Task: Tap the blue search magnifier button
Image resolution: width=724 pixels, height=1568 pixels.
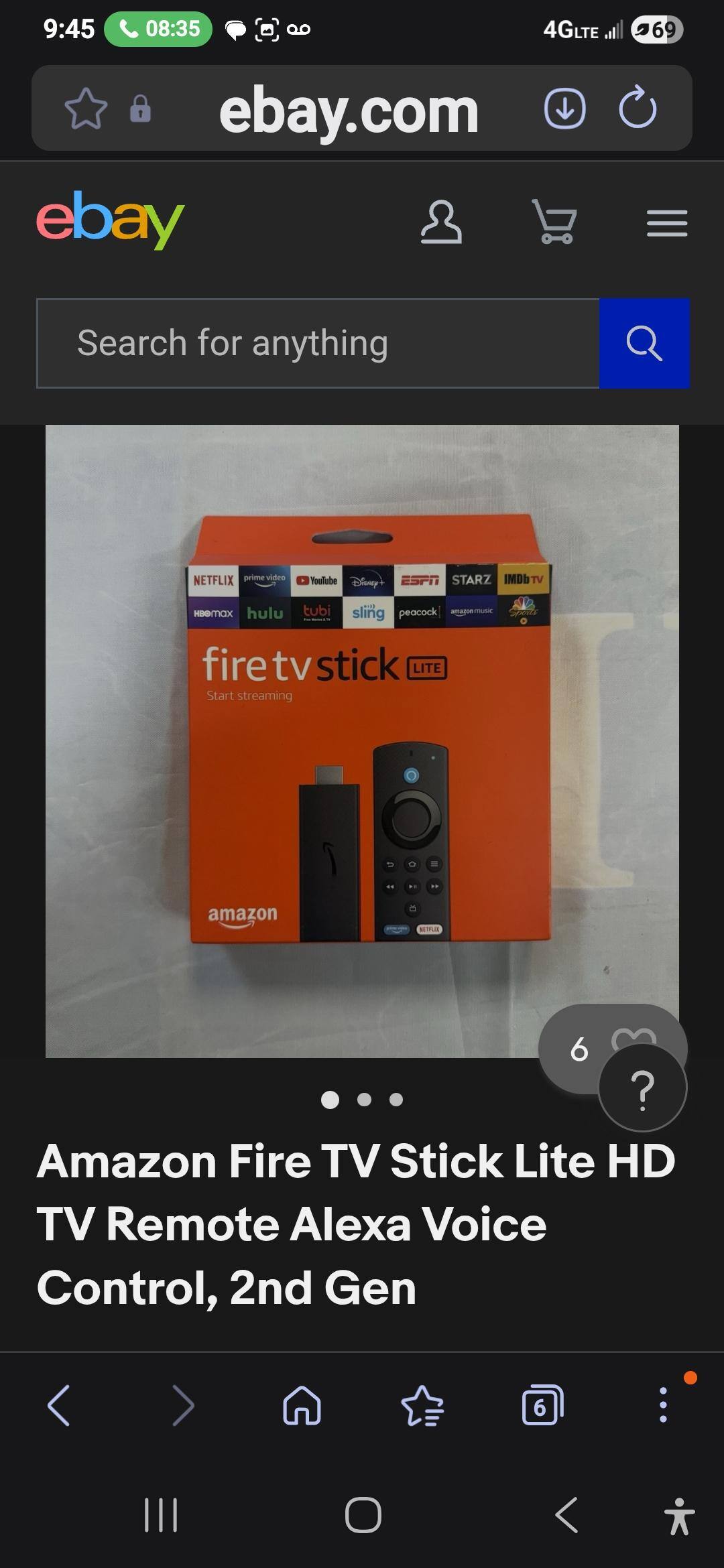Action: [644, 343]
